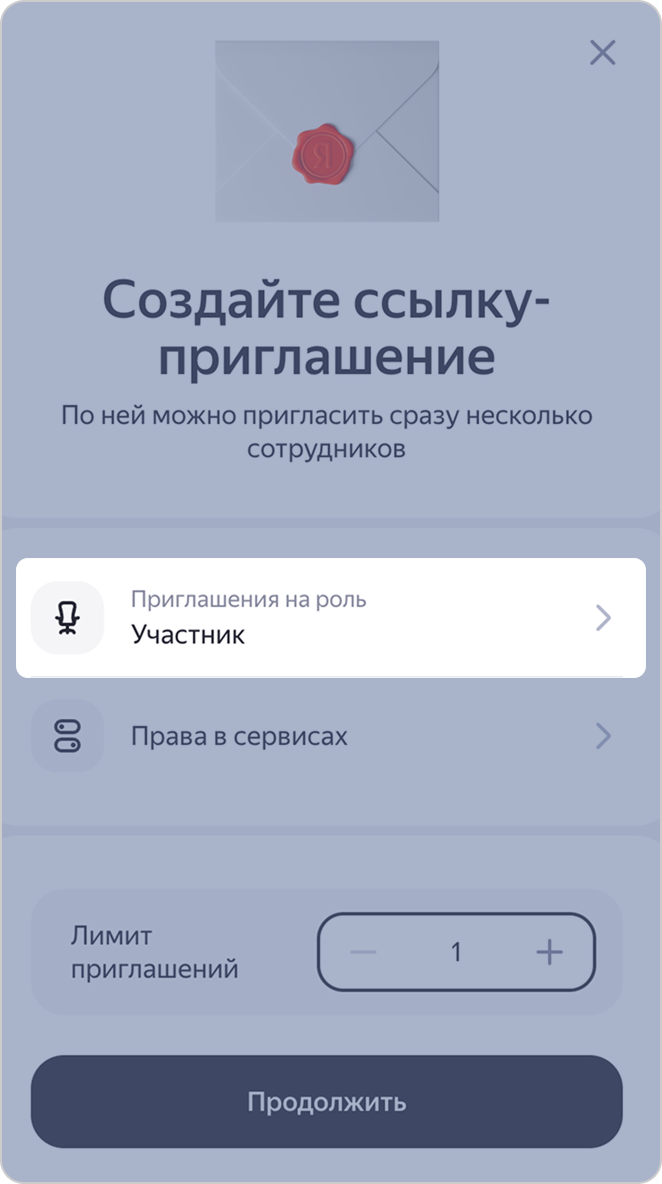Increase the invitation limit with plus
This screenshot has width=662, height=1184.
pos(550,952)
